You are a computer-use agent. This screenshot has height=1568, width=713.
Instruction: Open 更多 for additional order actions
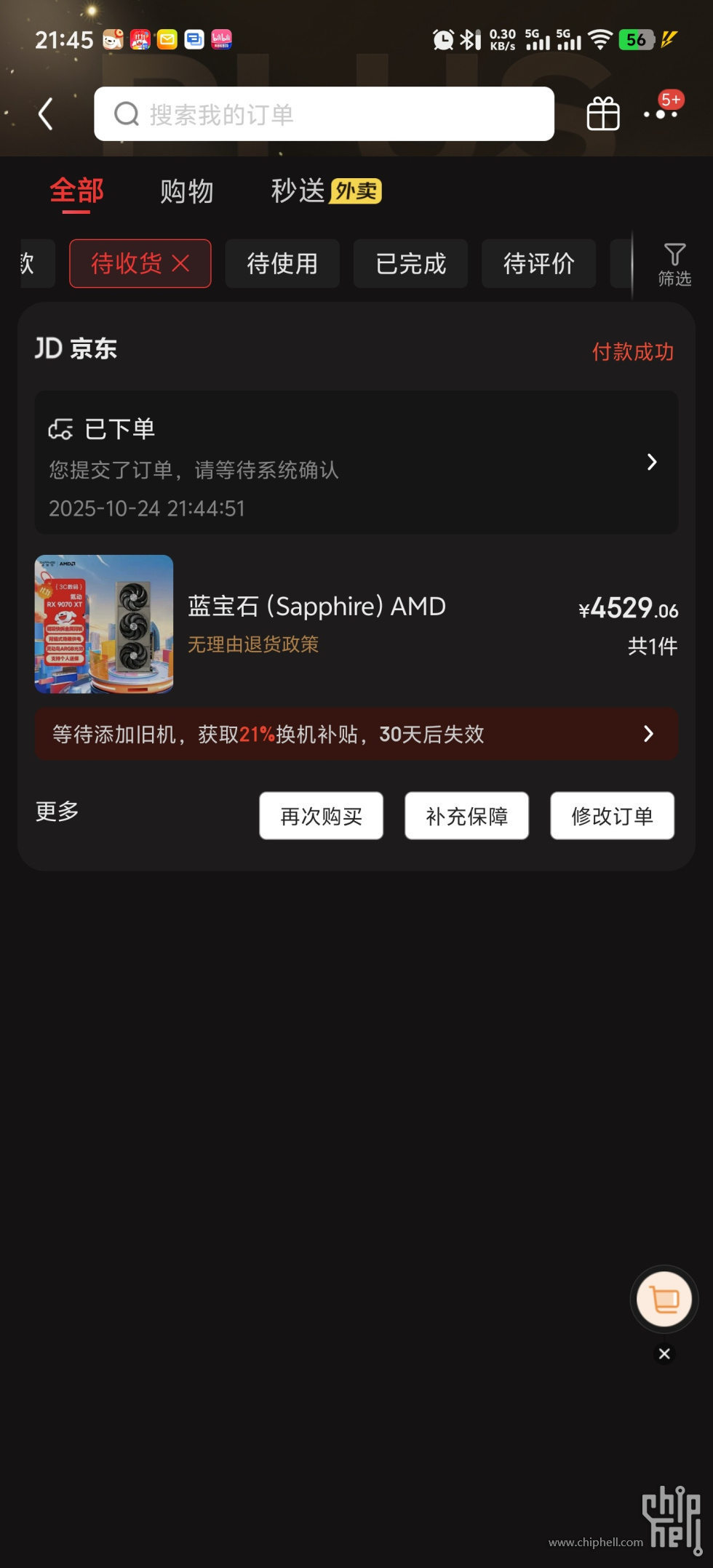coord(57,812)
